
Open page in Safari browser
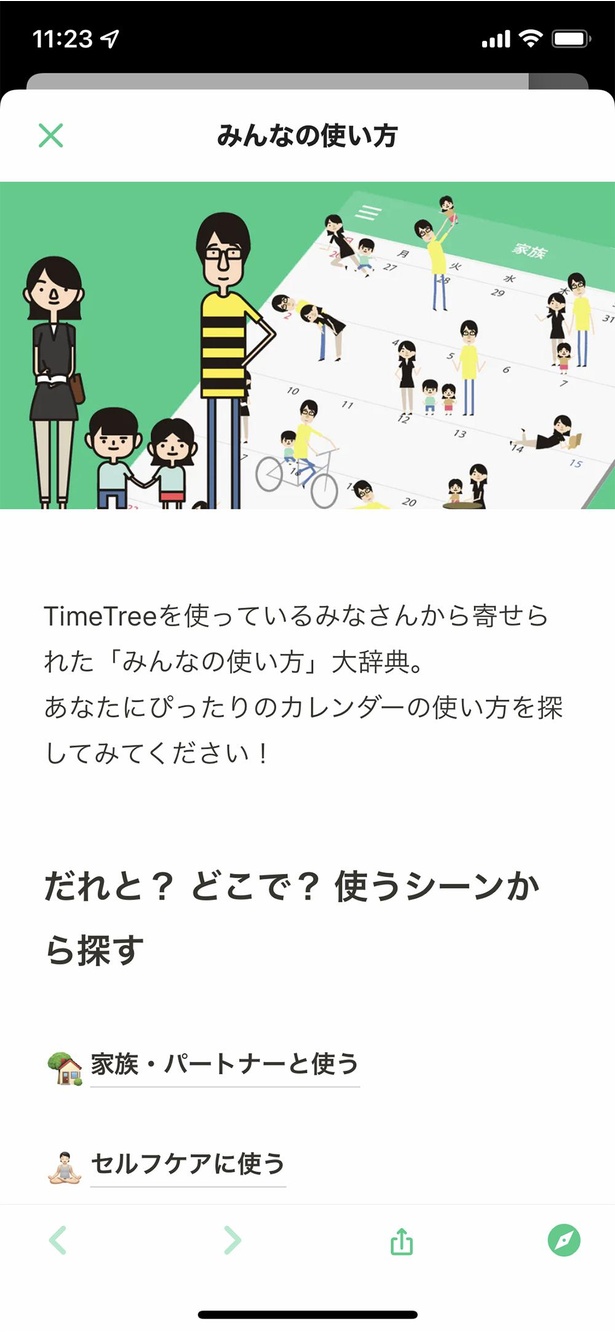pos(564,1241)
